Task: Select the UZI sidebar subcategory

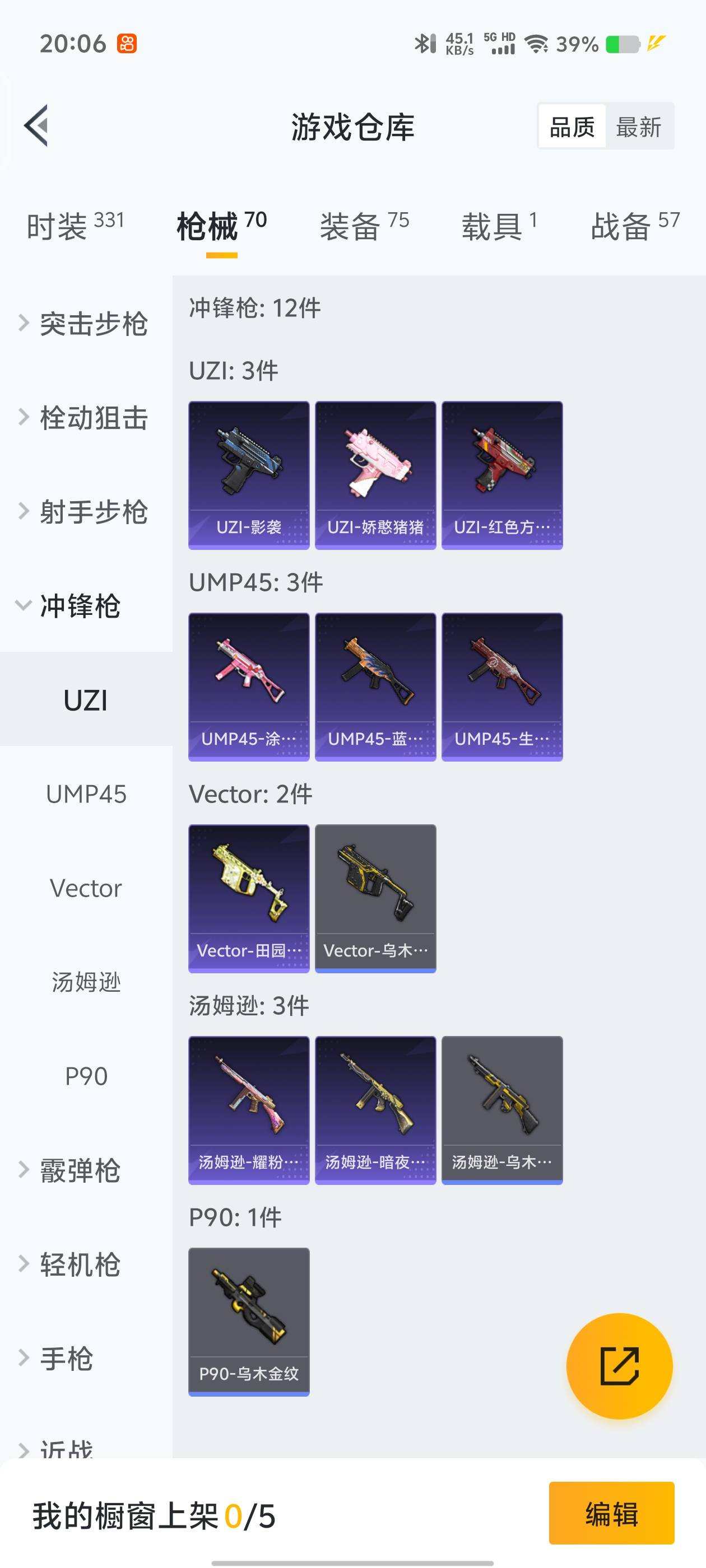Action: [85, 700]
